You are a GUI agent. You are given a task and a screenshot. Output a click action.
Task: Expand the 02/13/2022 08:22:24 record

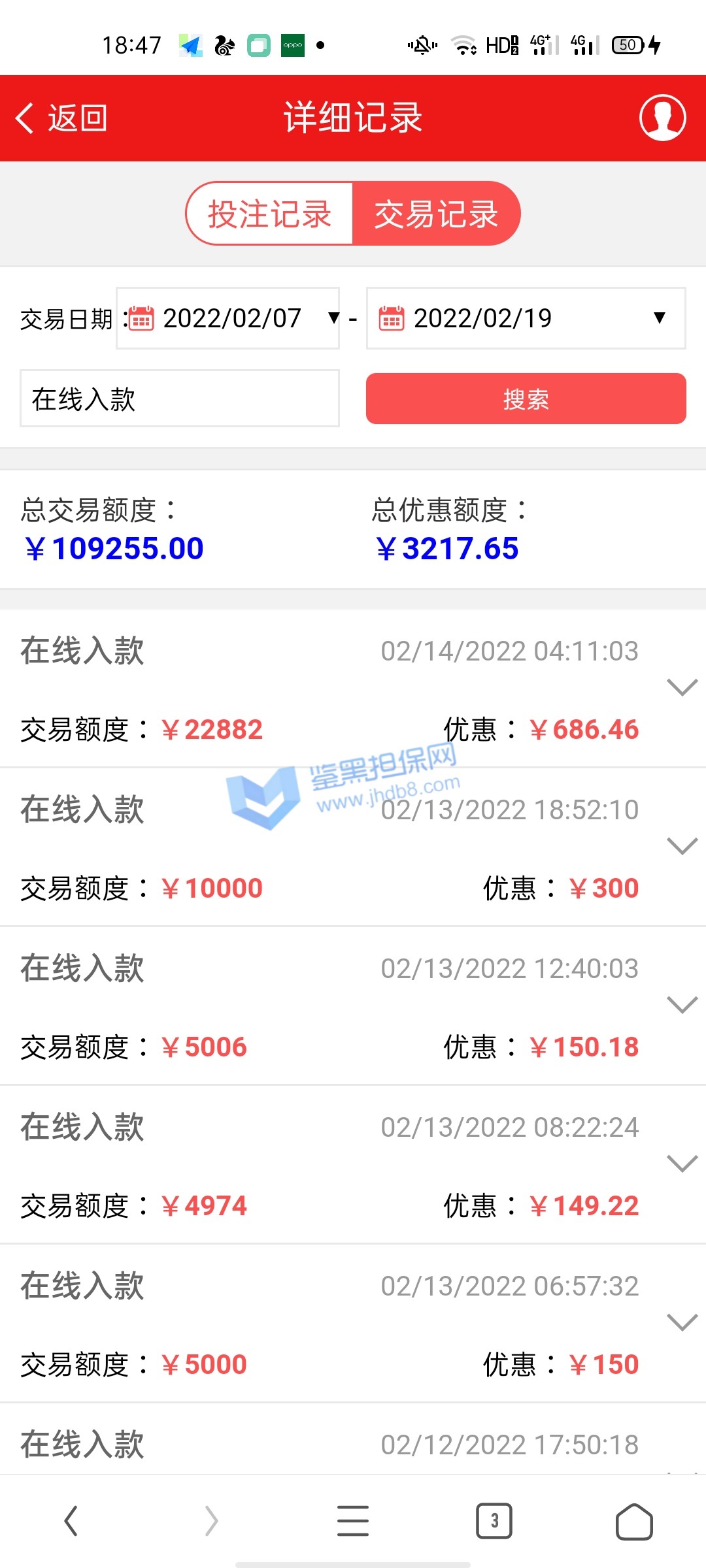pyautogui.click(x=682, y=1164)
